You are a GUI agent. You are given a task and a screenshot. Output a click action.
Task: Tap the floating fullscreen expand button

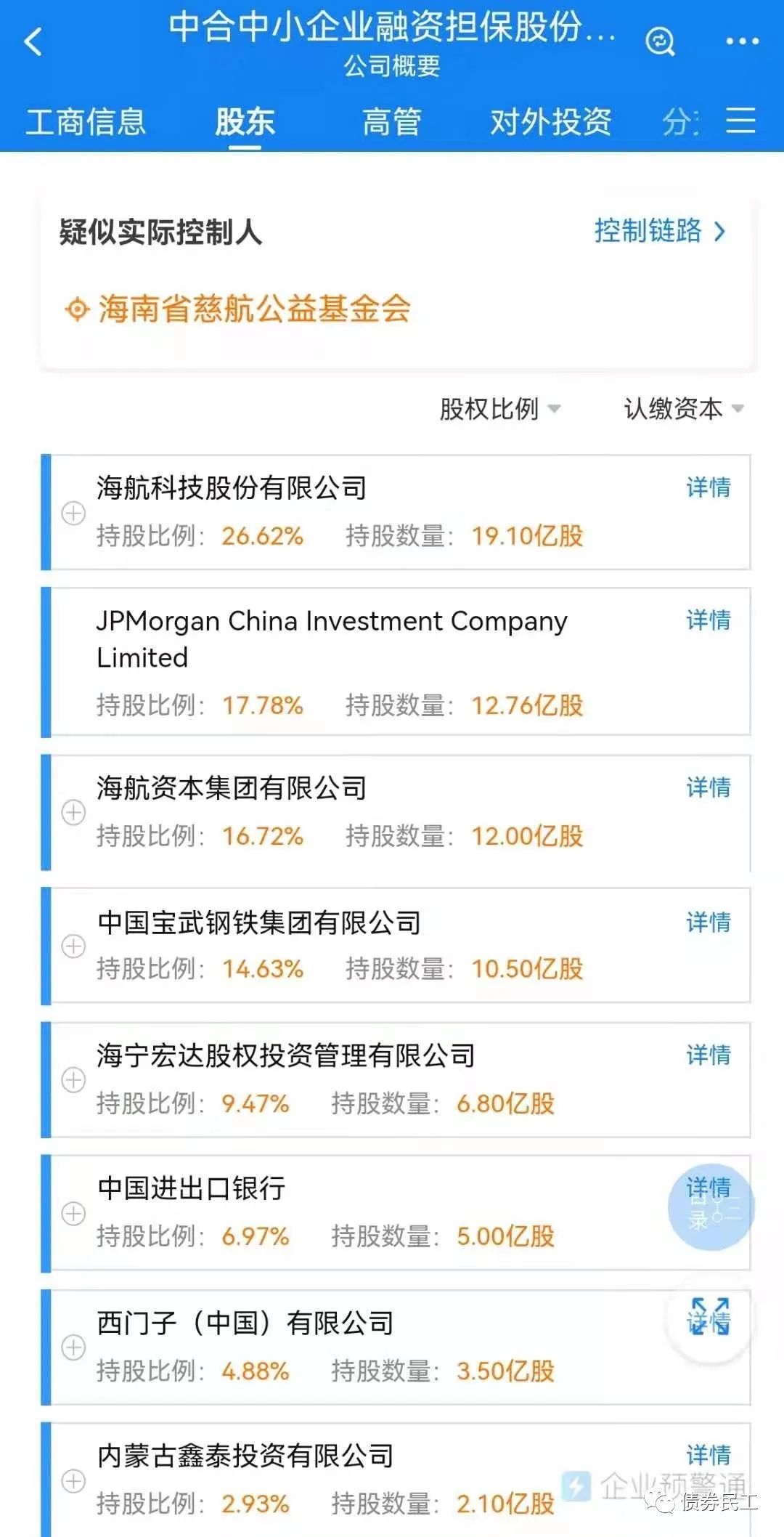click(x=710, y=1316)
